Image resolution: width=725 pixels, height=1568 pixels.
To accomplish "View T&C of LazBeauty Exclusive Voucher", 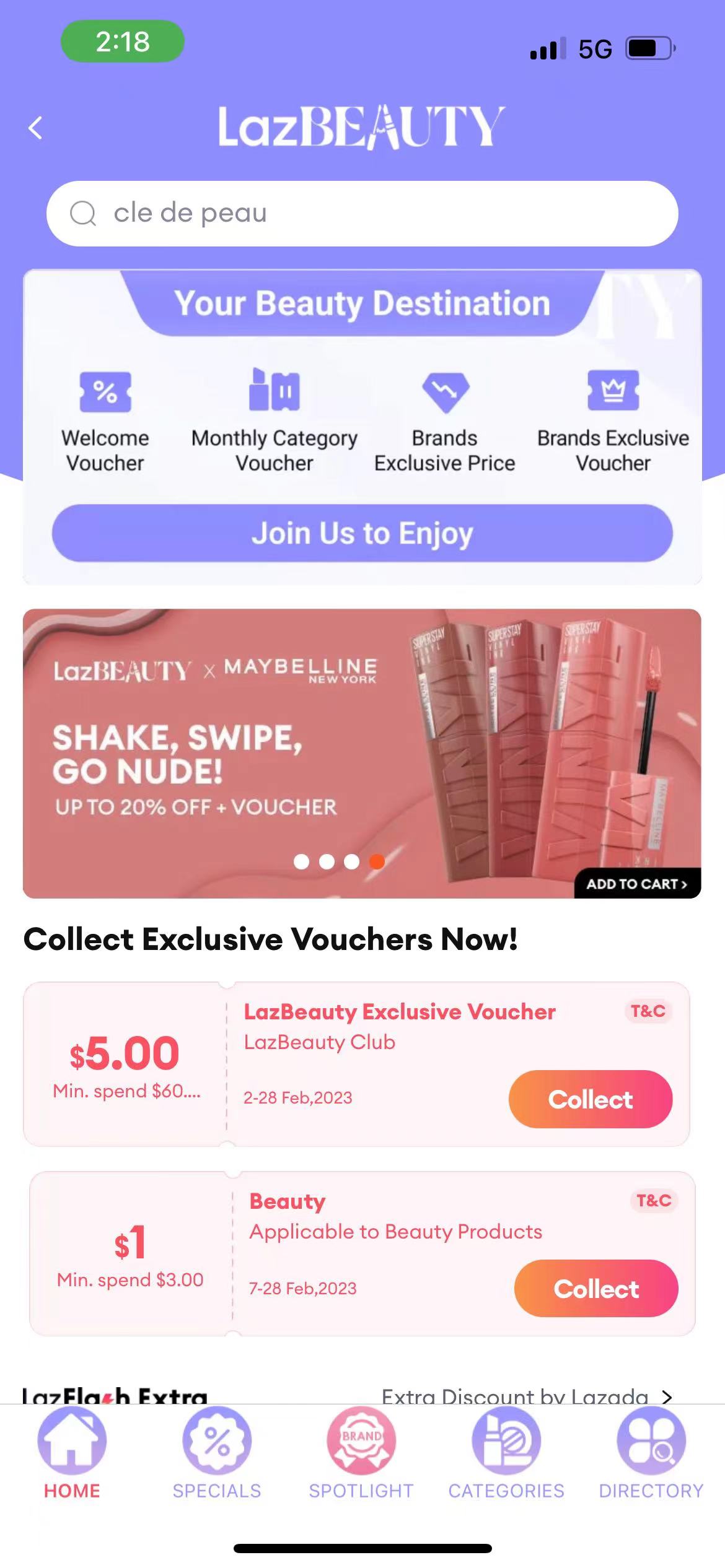I will coord(648,1011).
